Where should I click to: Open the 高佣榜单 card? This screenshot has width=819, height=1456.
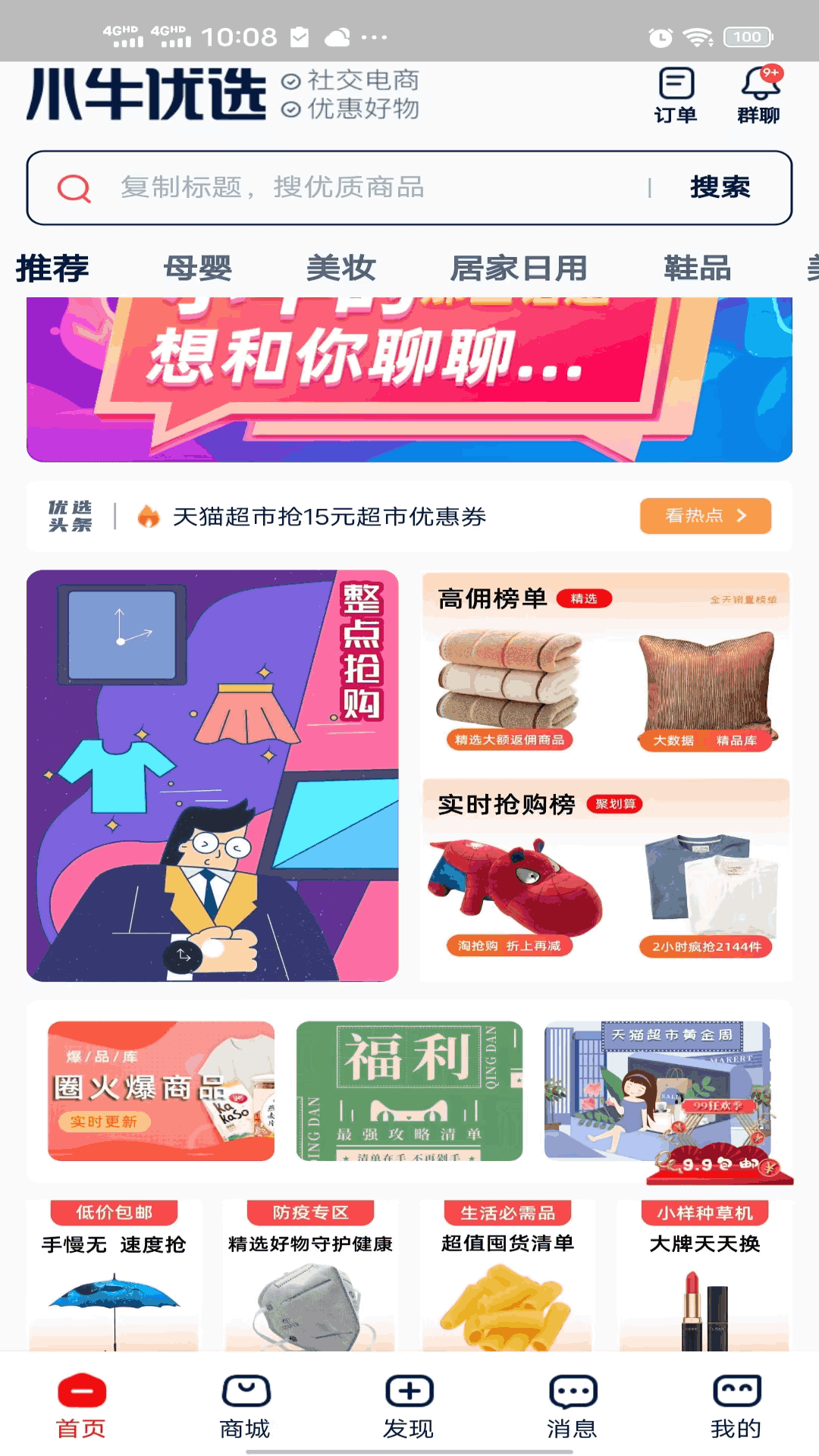(606, 664)
